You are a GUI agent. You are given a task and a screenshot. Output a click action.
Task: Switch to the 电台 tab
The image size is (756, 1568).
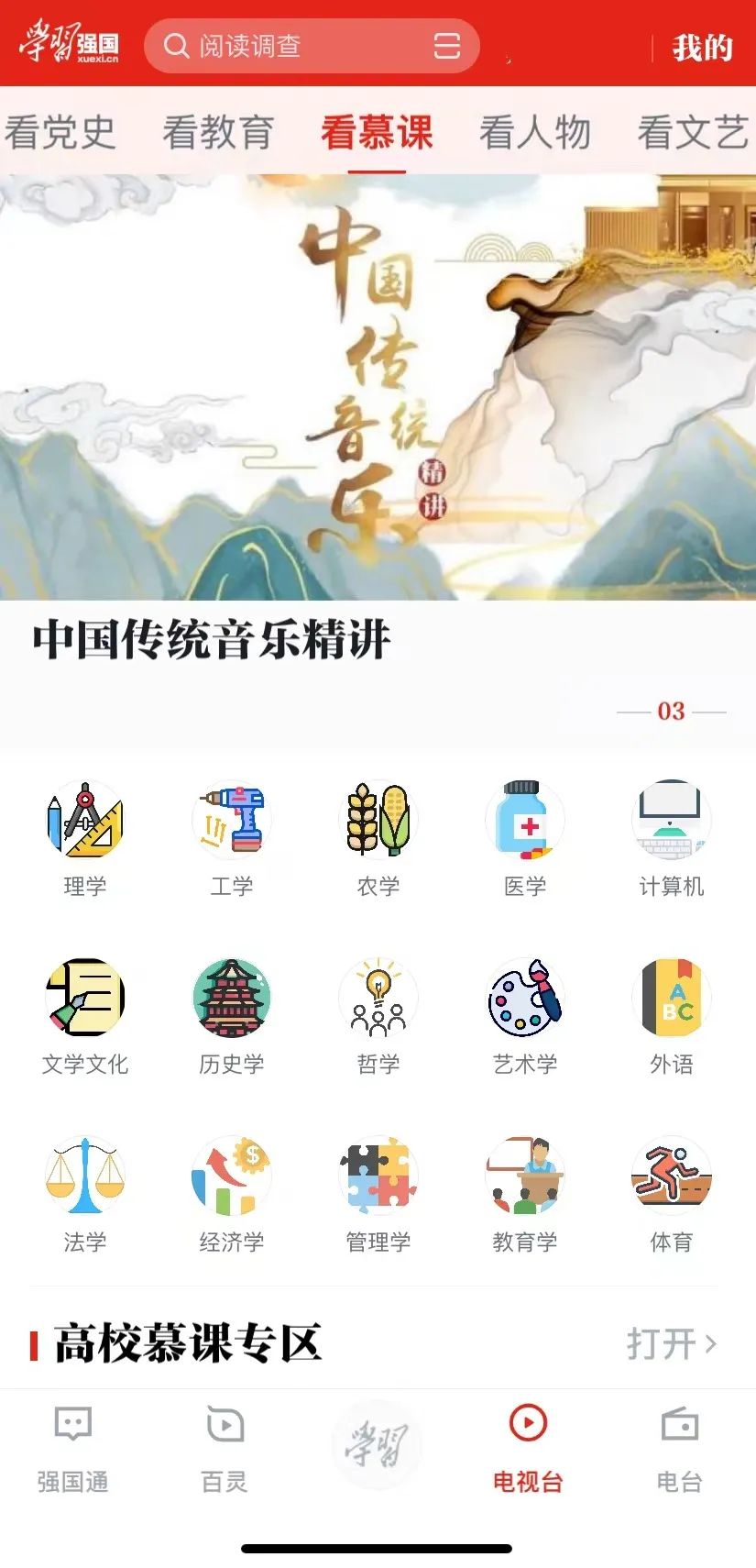[x=679, y=1447]
